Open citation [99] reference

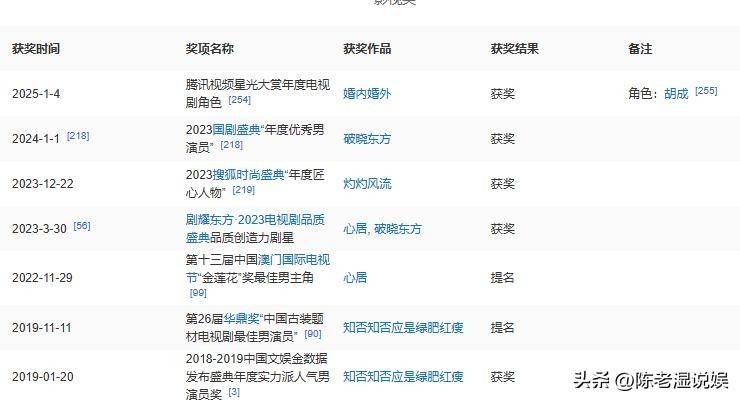click(197, 293)
